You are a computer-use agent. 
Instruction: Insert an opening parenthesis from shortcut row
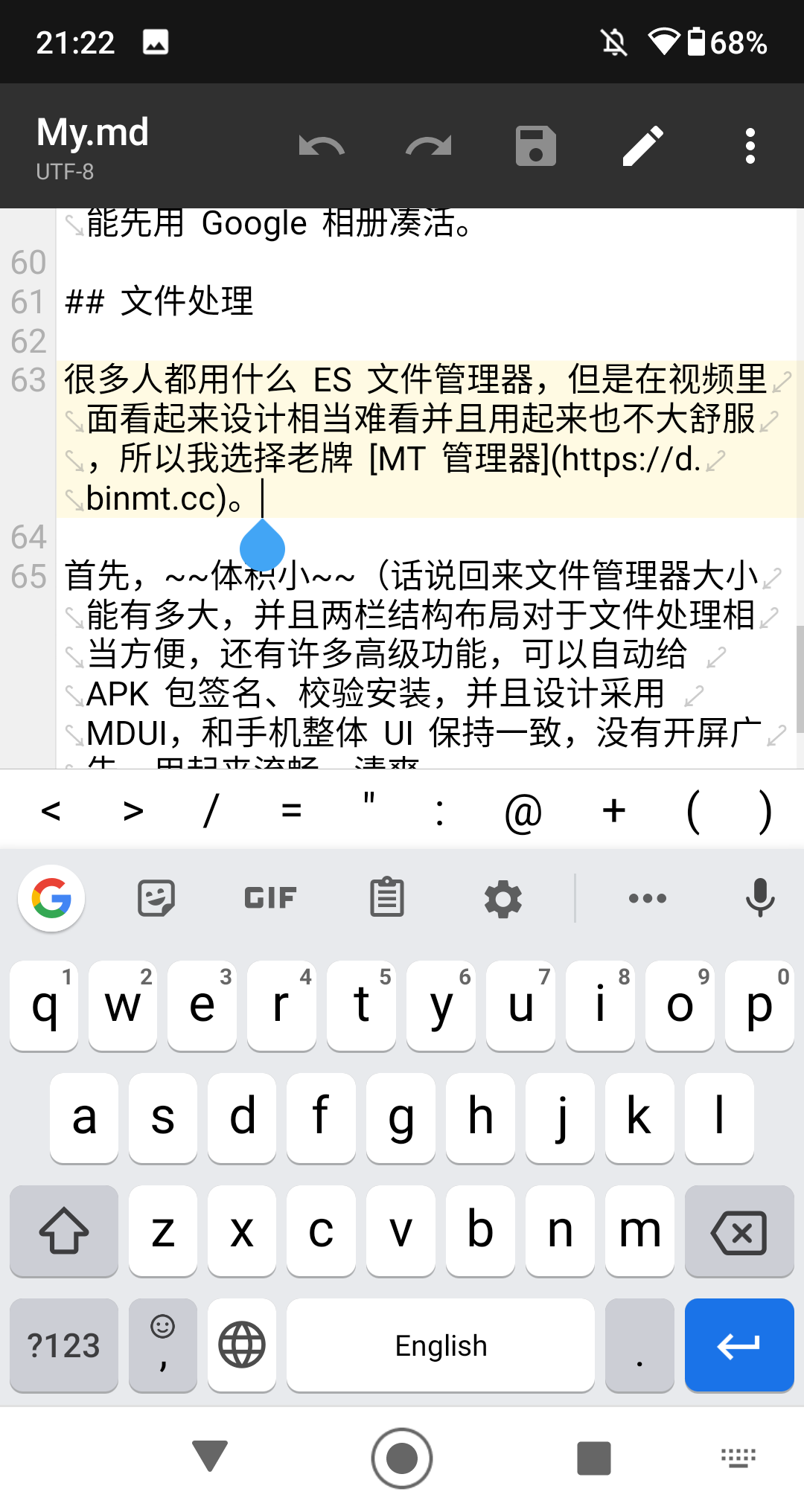click(x=693, y=812)
